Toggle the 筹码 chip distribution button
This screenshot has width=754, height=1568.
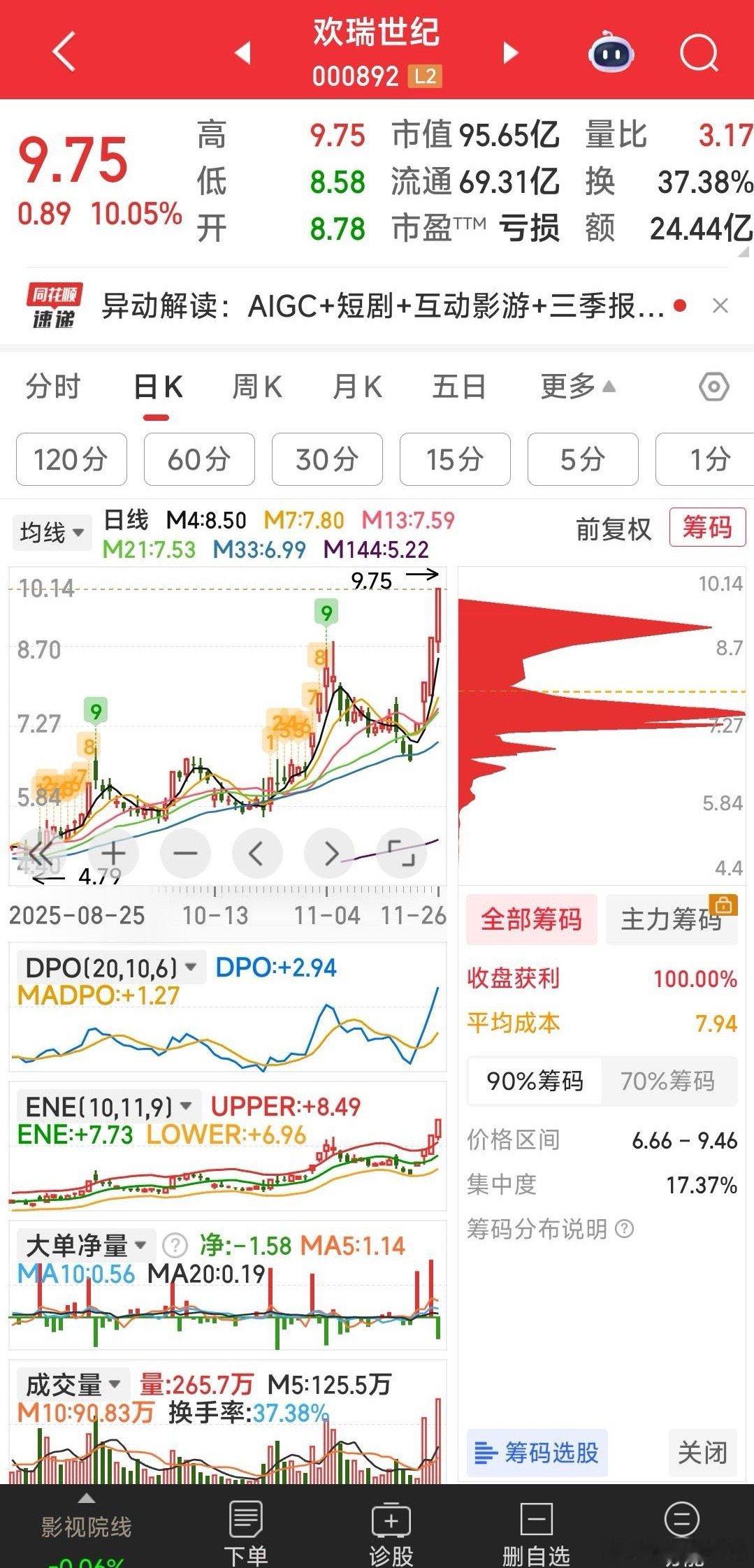(707, 528)
